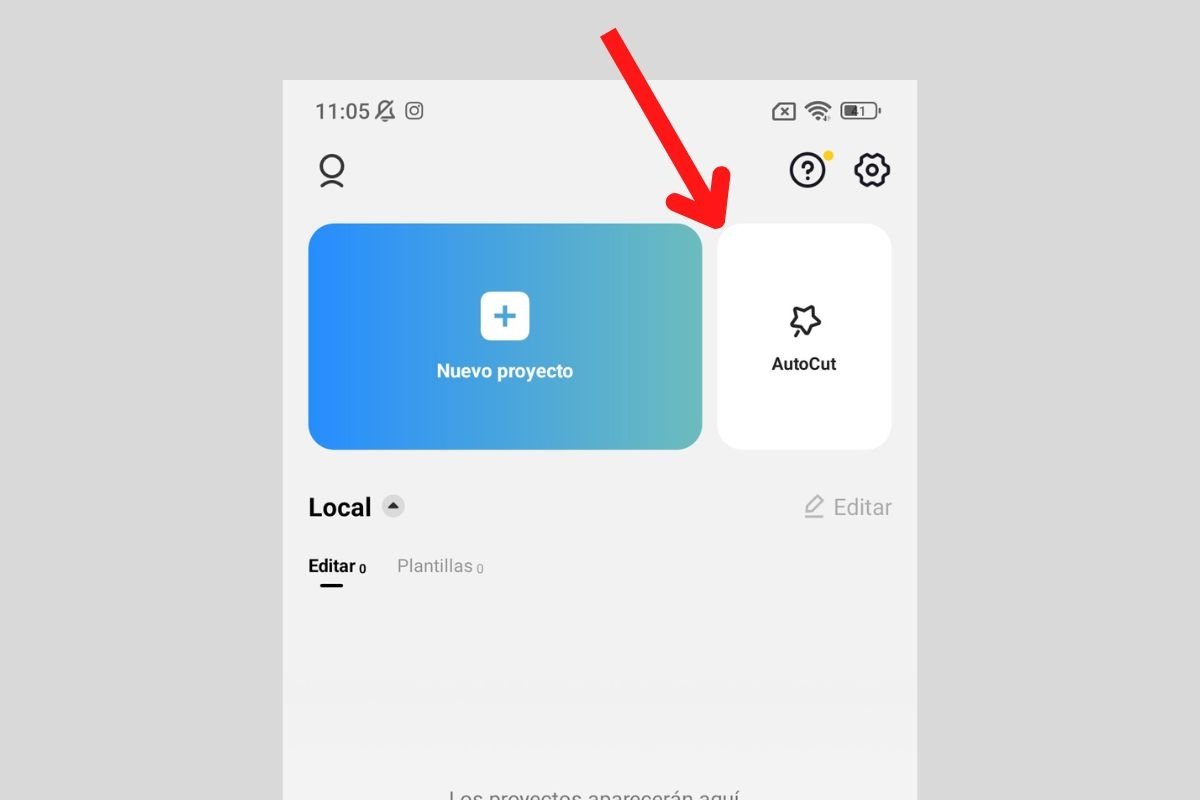Open the AutoCut tool
The image size is (1200, 800).
click(x=804, y=337)
